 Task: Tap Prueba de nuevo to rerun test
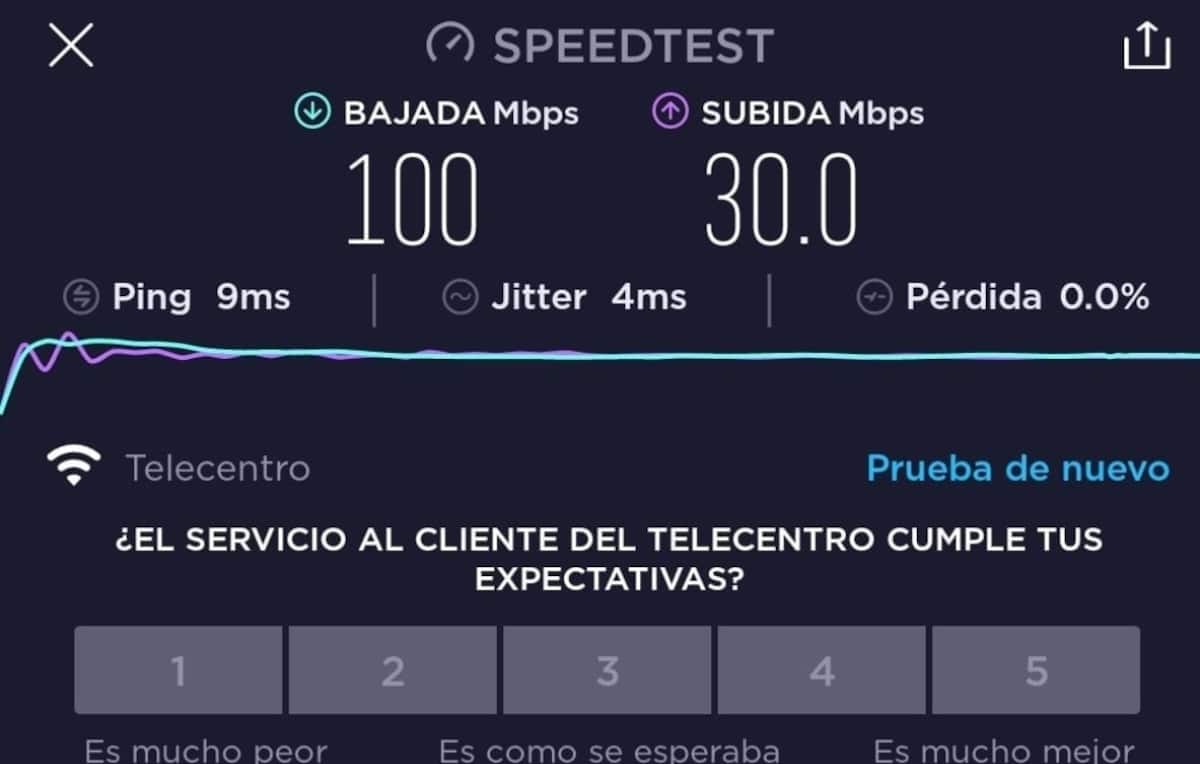1017,468
